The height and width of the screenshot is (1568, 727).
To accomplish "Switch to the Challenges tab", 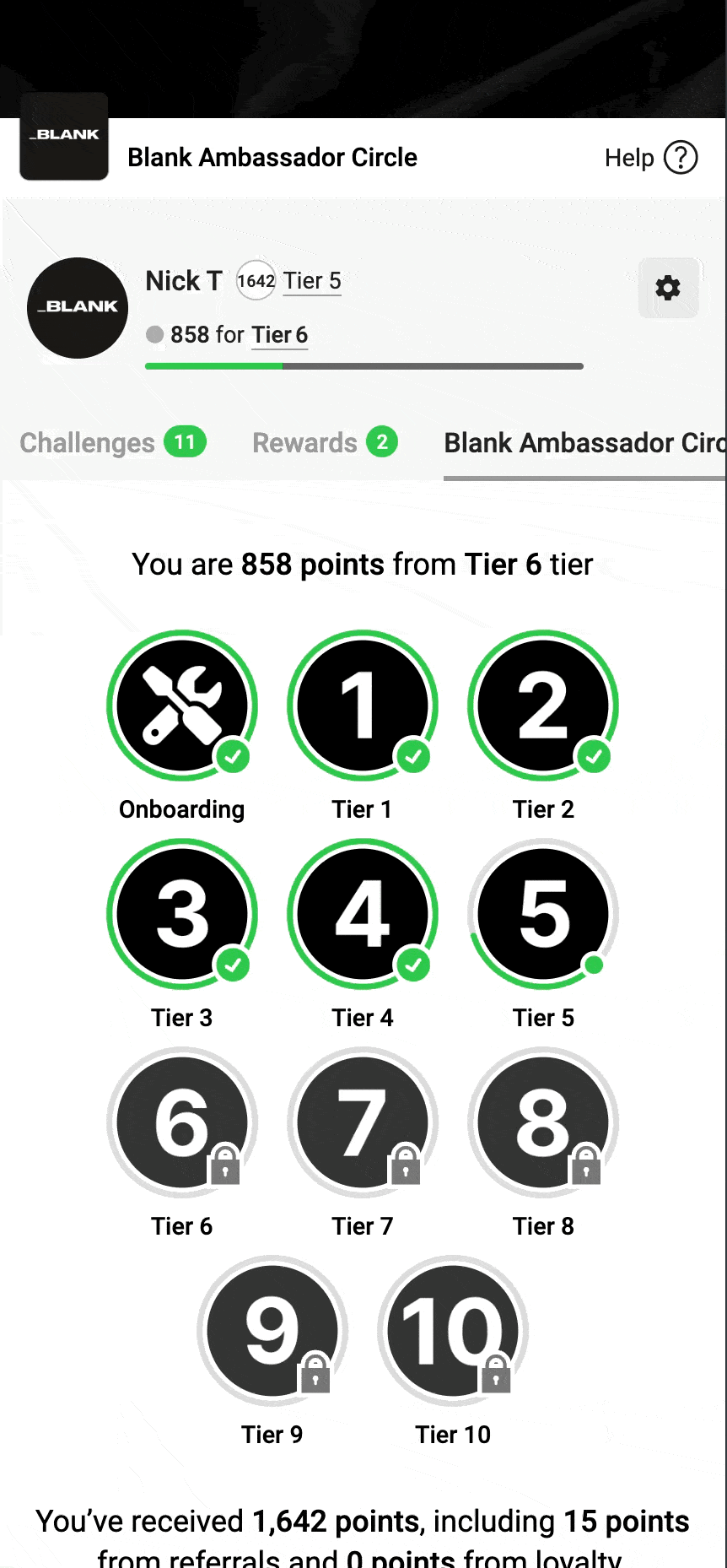I will point(113,443).
